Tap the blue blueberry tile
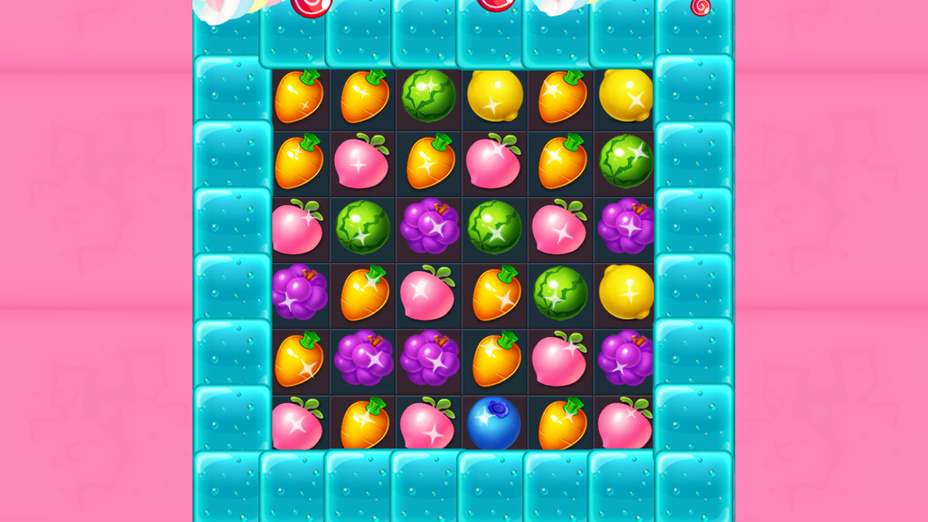928x522 pixels. click(x=495, y=423)
